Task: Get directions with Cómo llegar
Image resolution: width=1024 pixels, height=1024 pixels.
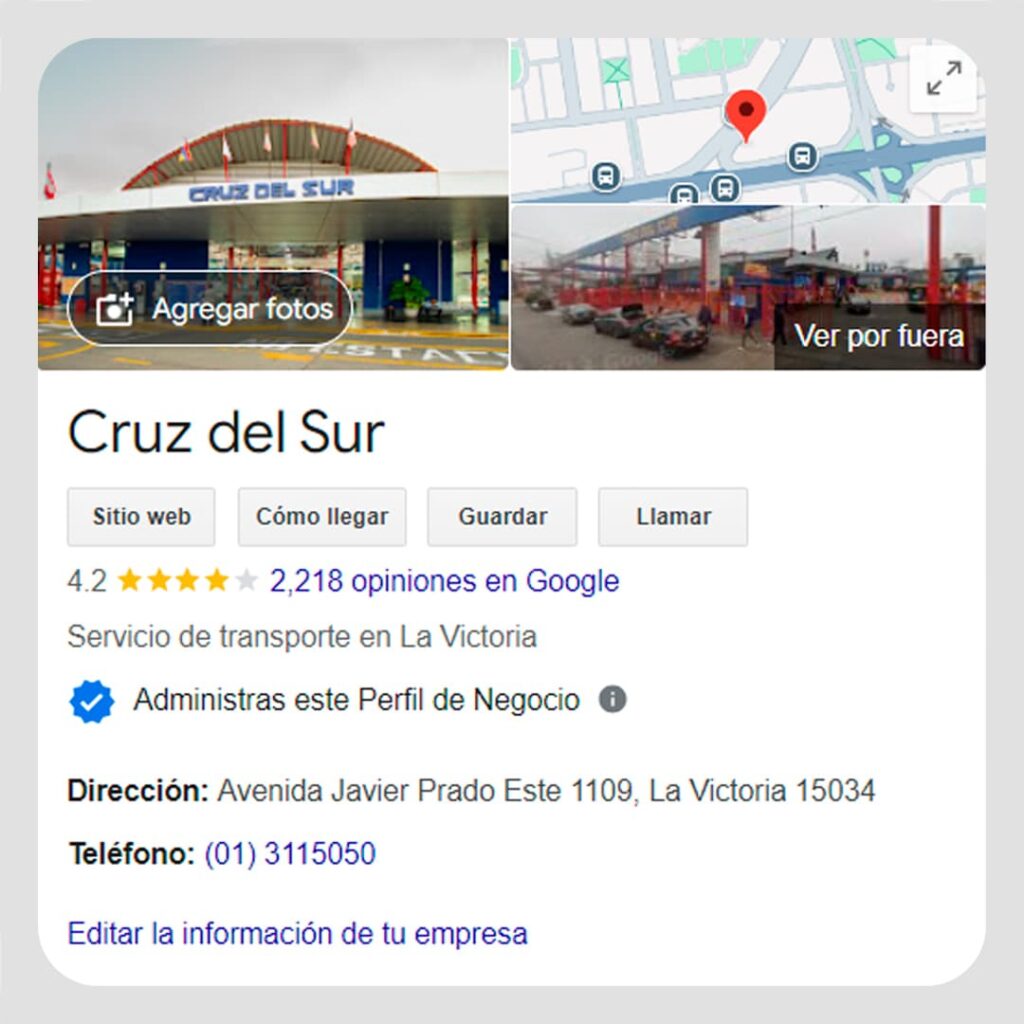Action: (x=322, y=517)
